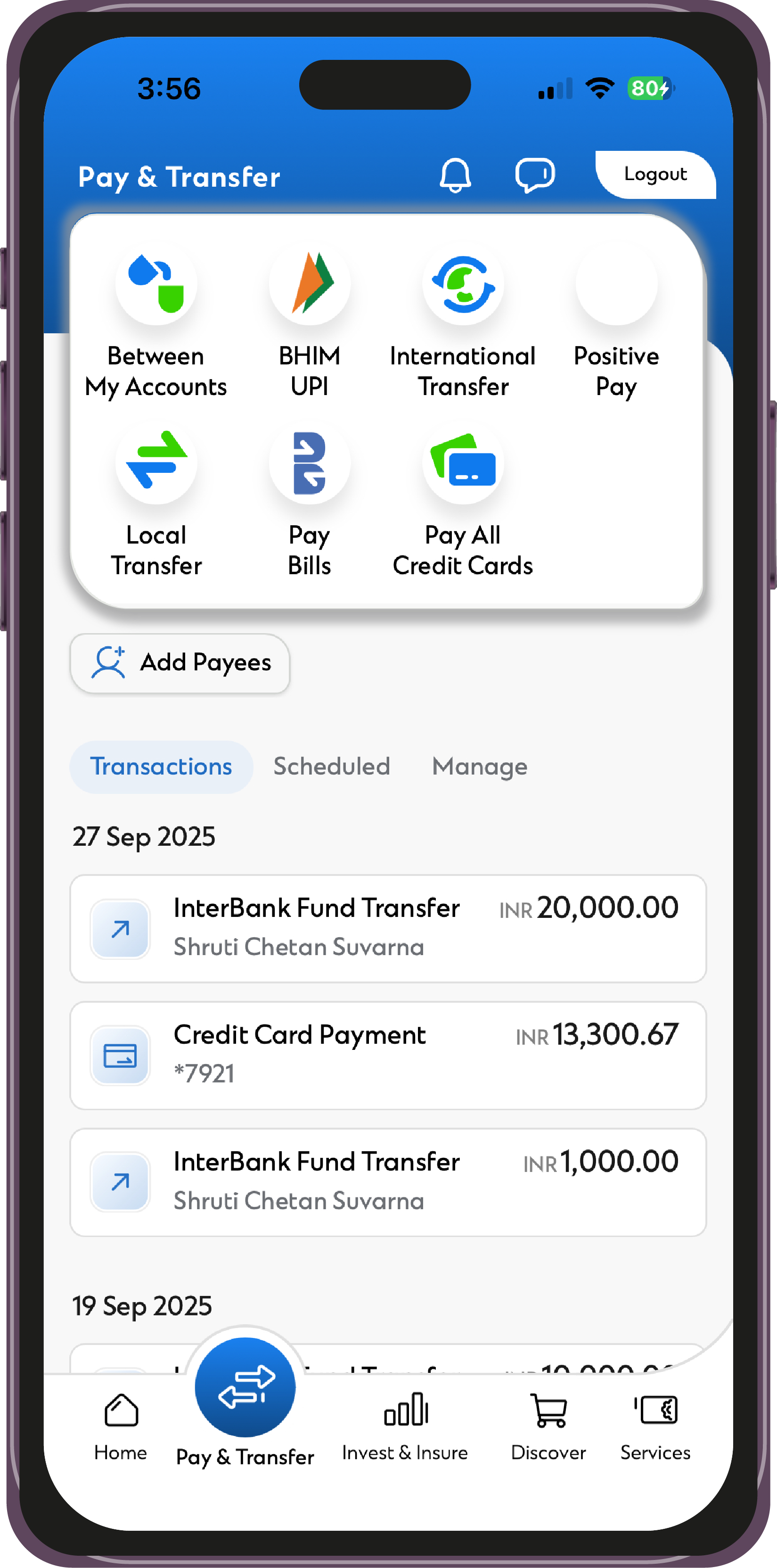Open the chat support icon
The image size is (777, 1568).
click(535, 175)
